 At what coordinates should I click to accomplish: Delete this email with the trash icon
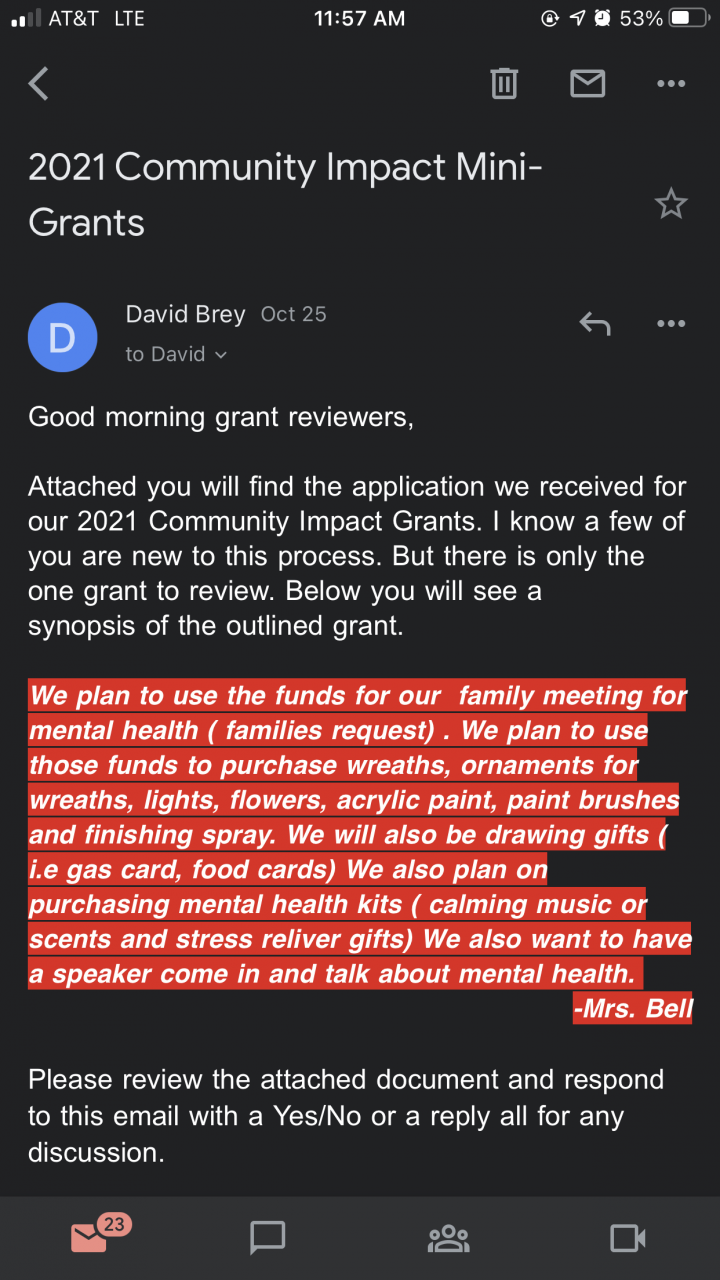coord(504,84)
